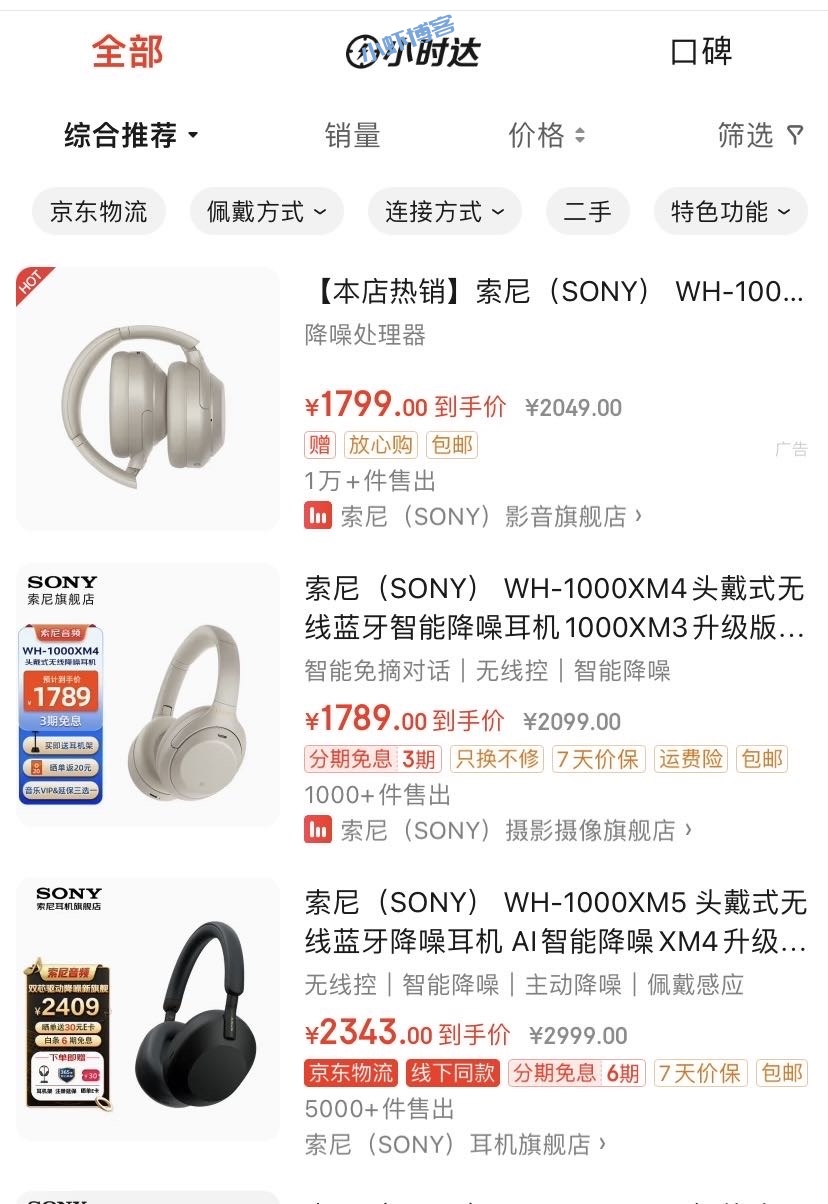Tap store icon beside 索尼（SONY）摄影摄像旗舰店
The height and width of the screenshot is (1204, 828).
[x=318, y=830]
